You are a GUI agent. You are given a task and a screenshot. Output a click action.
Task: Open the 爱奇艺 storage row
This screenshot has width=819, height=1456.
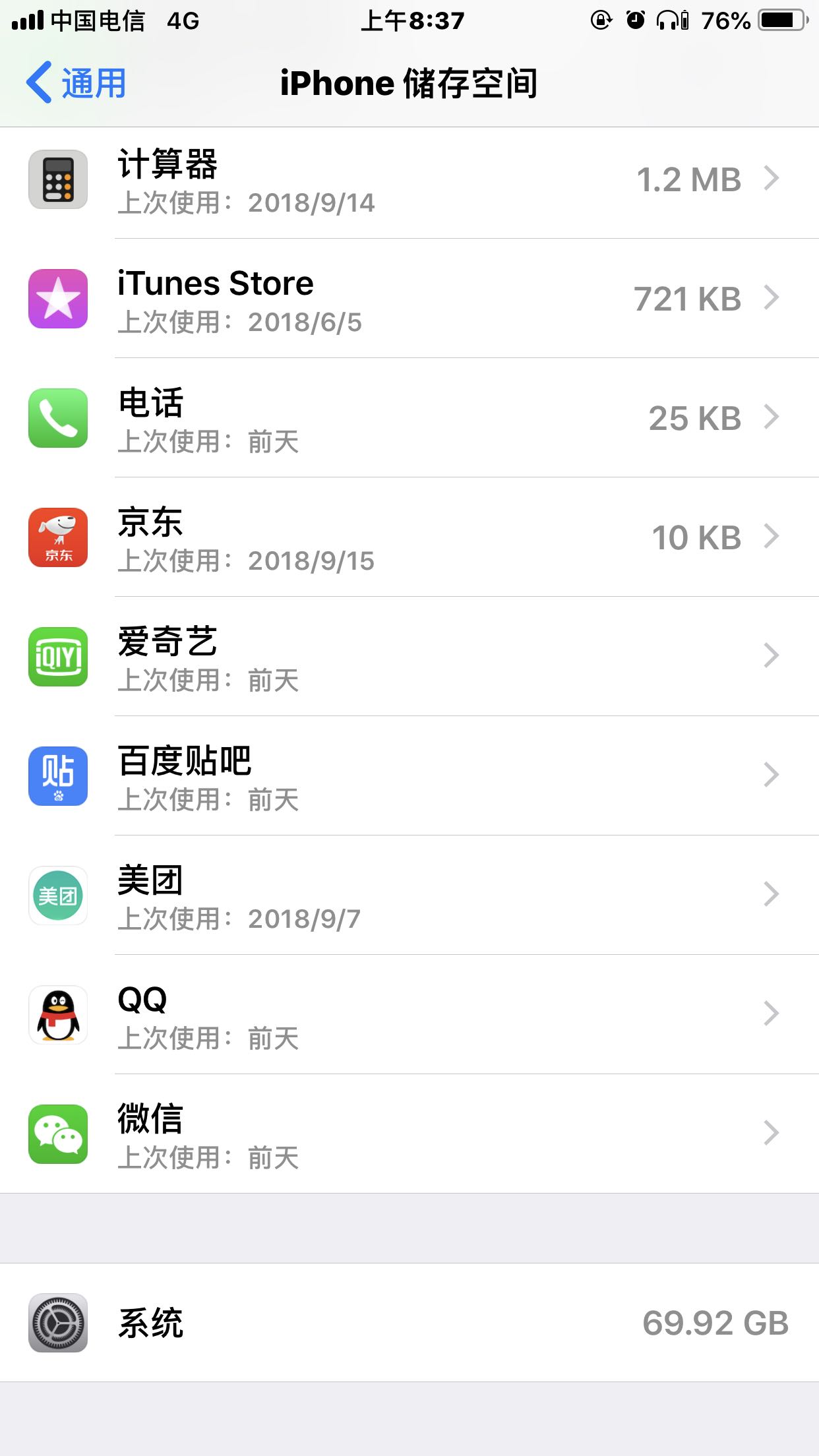pyautogui.click(x=409, y=657)
